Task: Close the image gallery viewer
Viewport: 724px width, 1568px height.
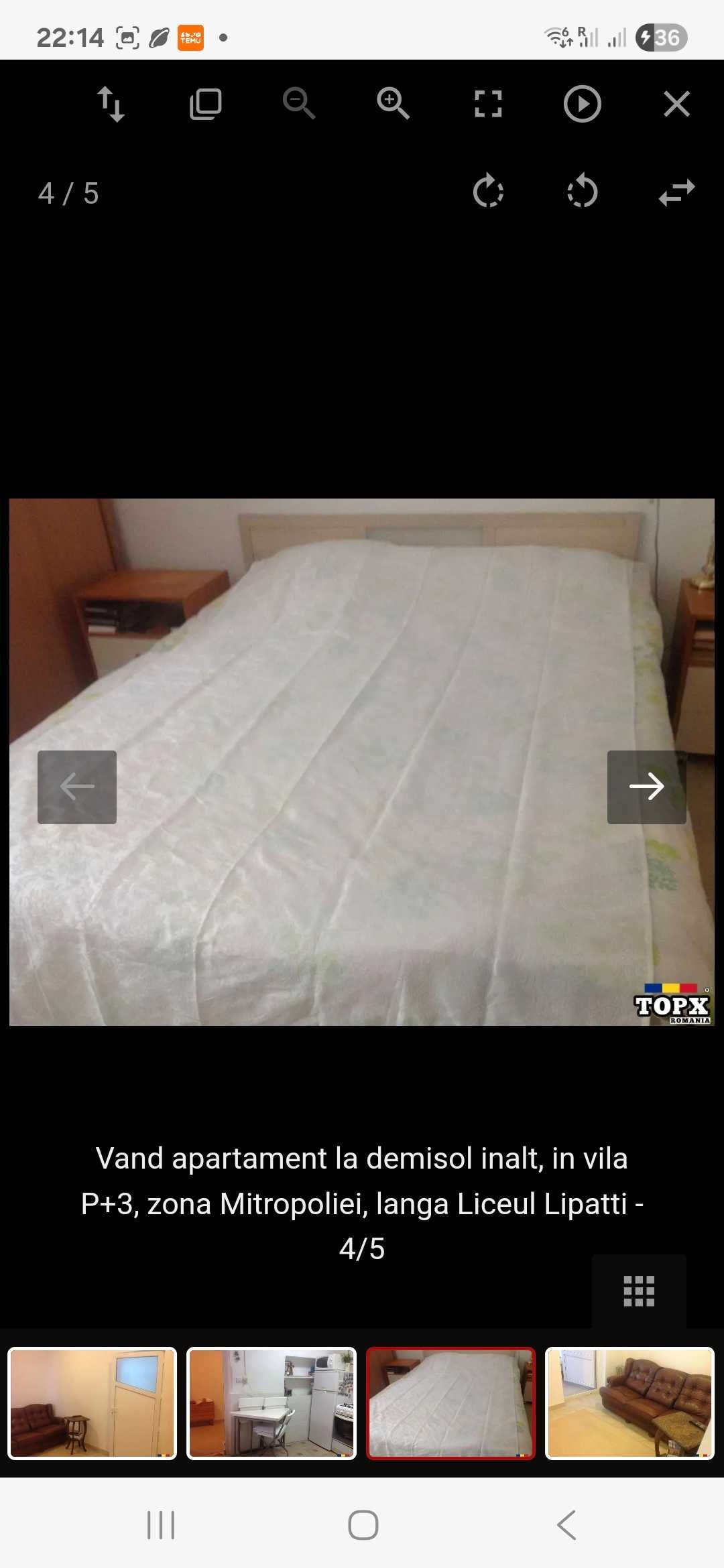Action: 676,104
